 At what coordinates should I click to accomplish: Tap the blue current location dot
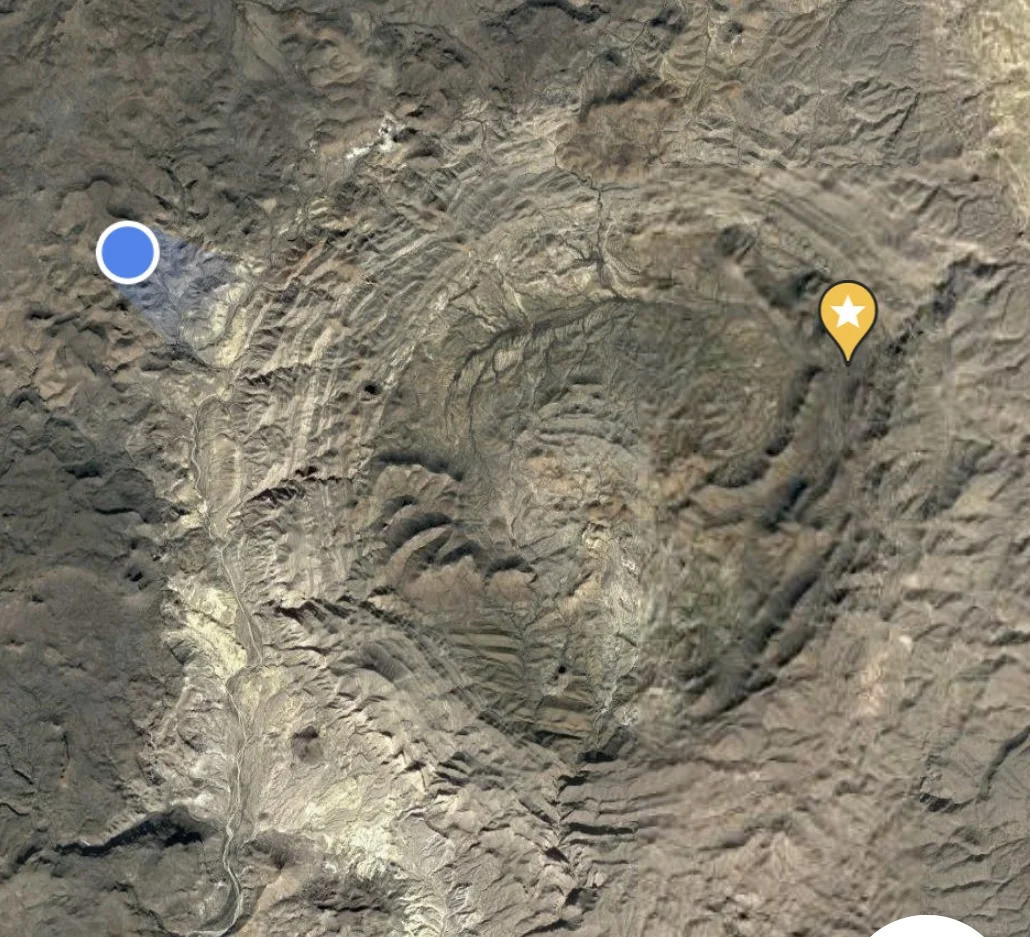point(128,253)
